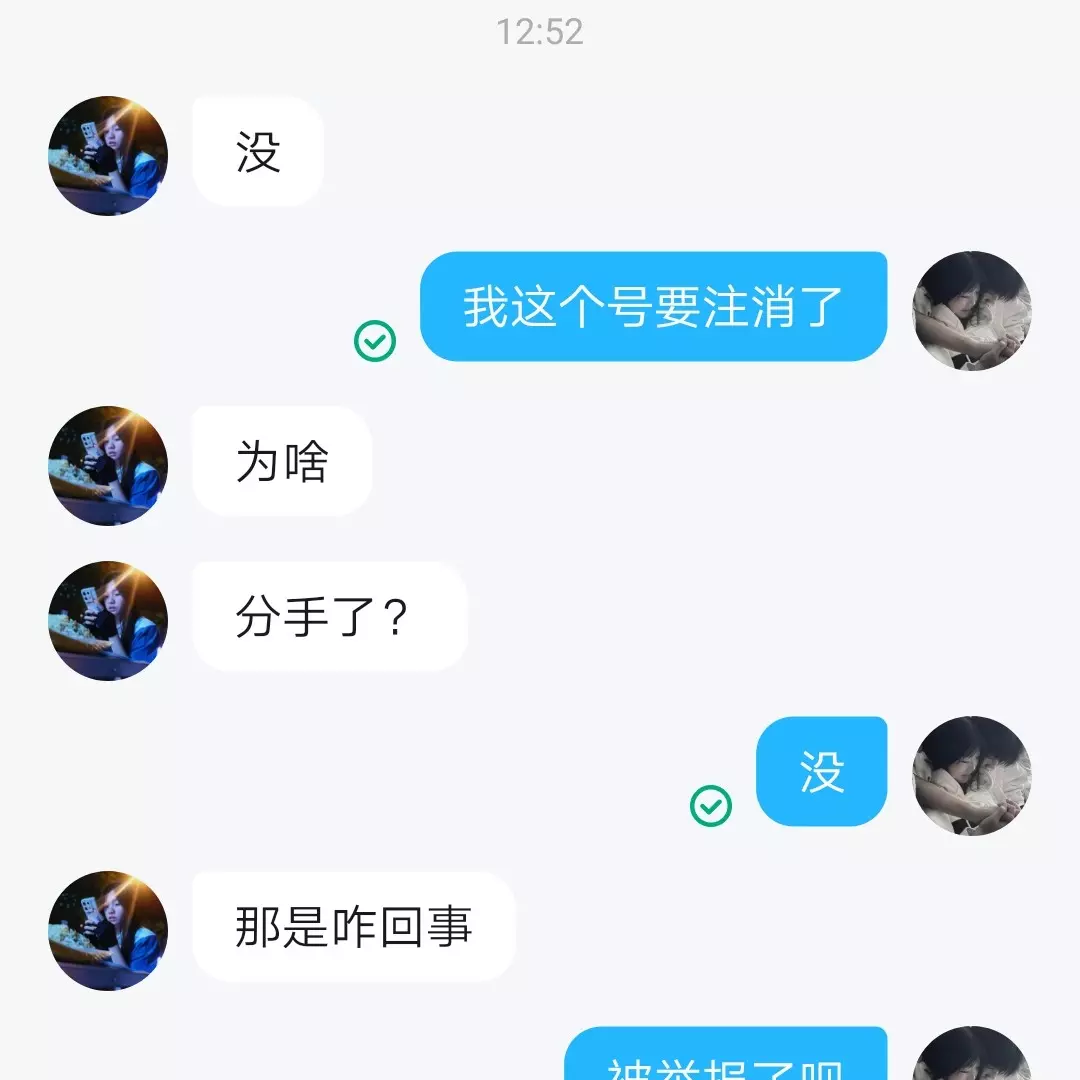Open my avatar beside the blue '没' reply

[x=971, y=776]
